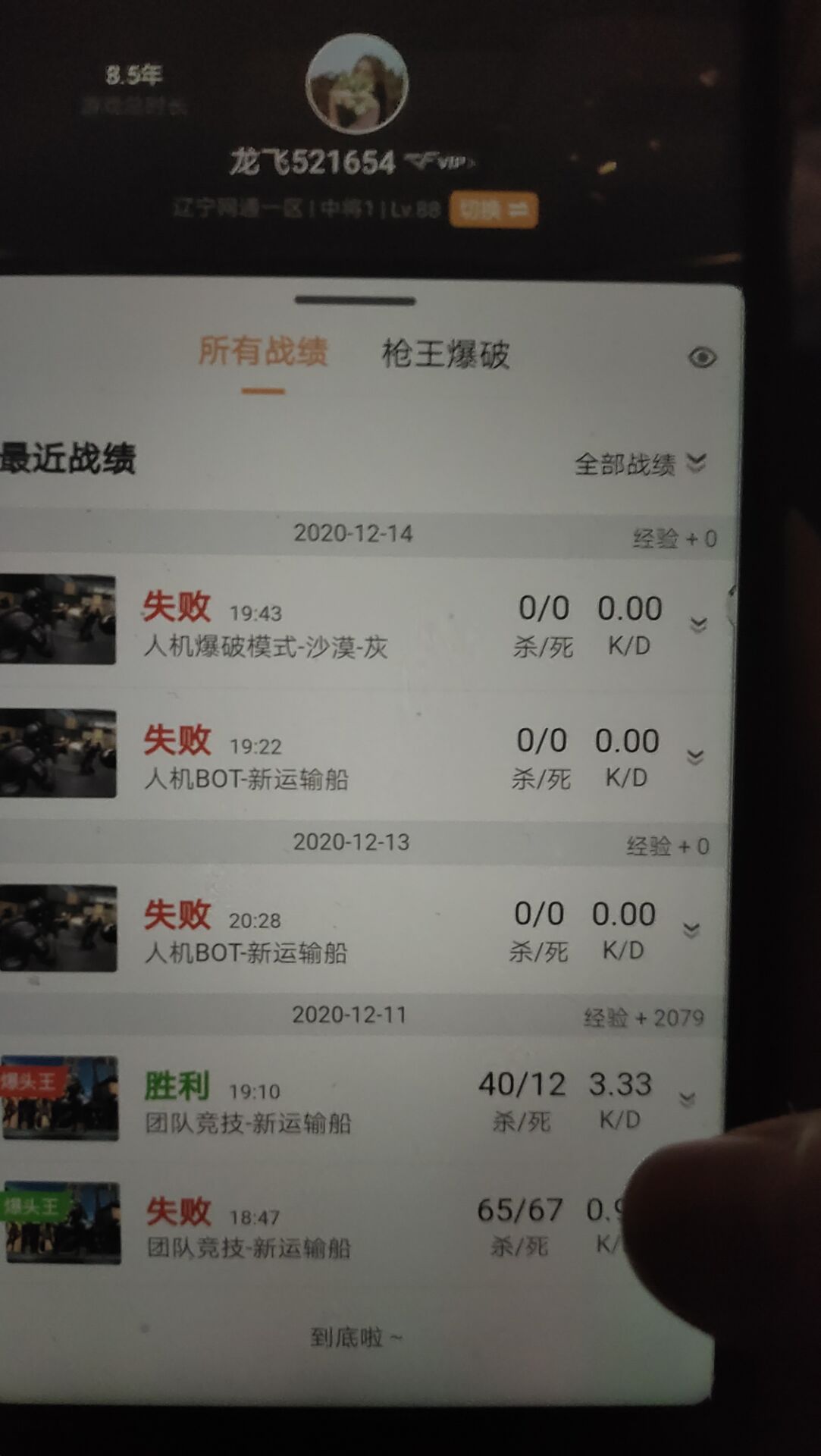821x1456 pixels.
Task: Expand the 19:43 人机爆破模式-沙漠-灰 match
Action: (x=698, y=625)
